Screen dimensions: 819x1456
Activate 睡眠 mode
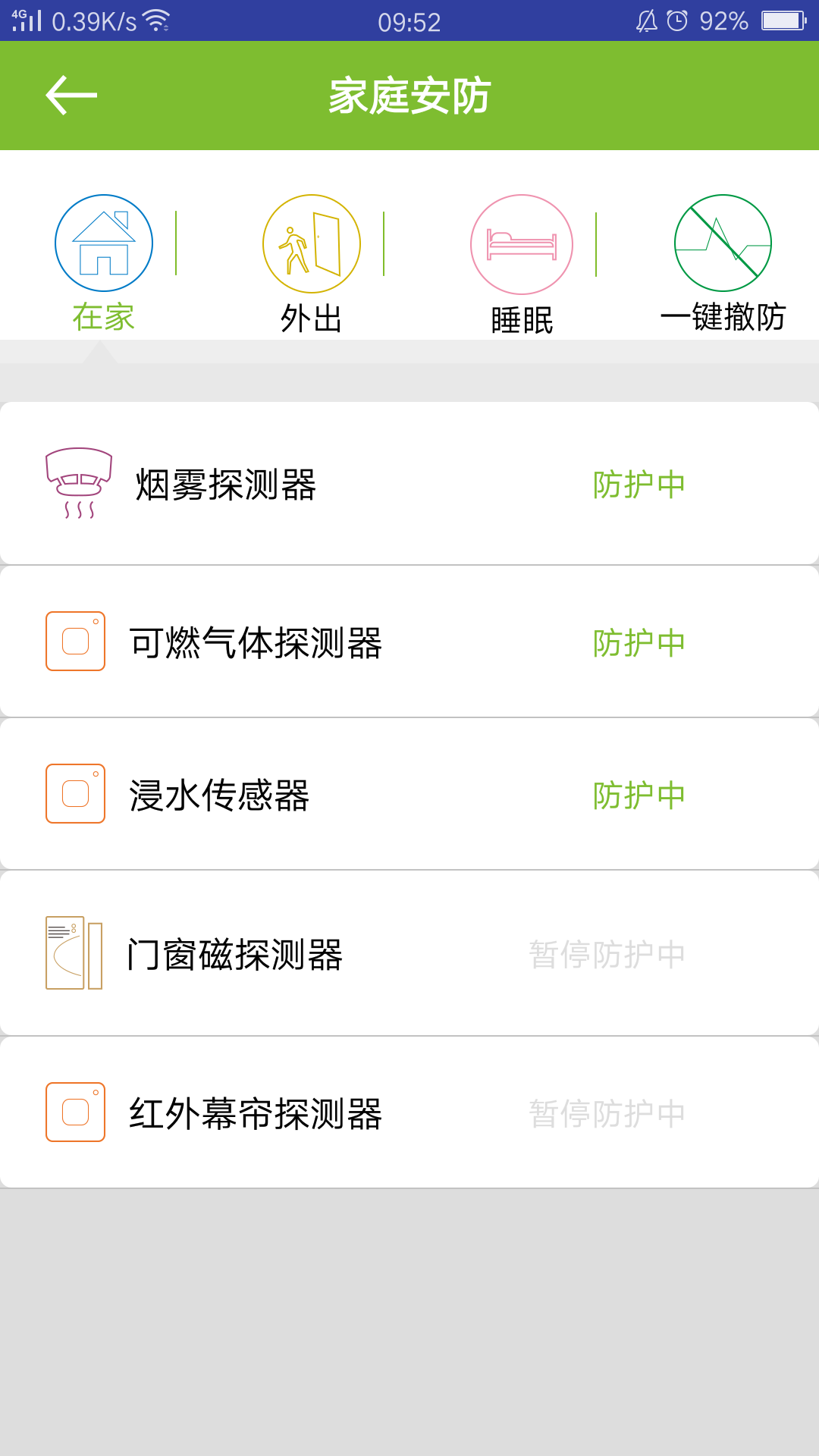tap(522, 263)
